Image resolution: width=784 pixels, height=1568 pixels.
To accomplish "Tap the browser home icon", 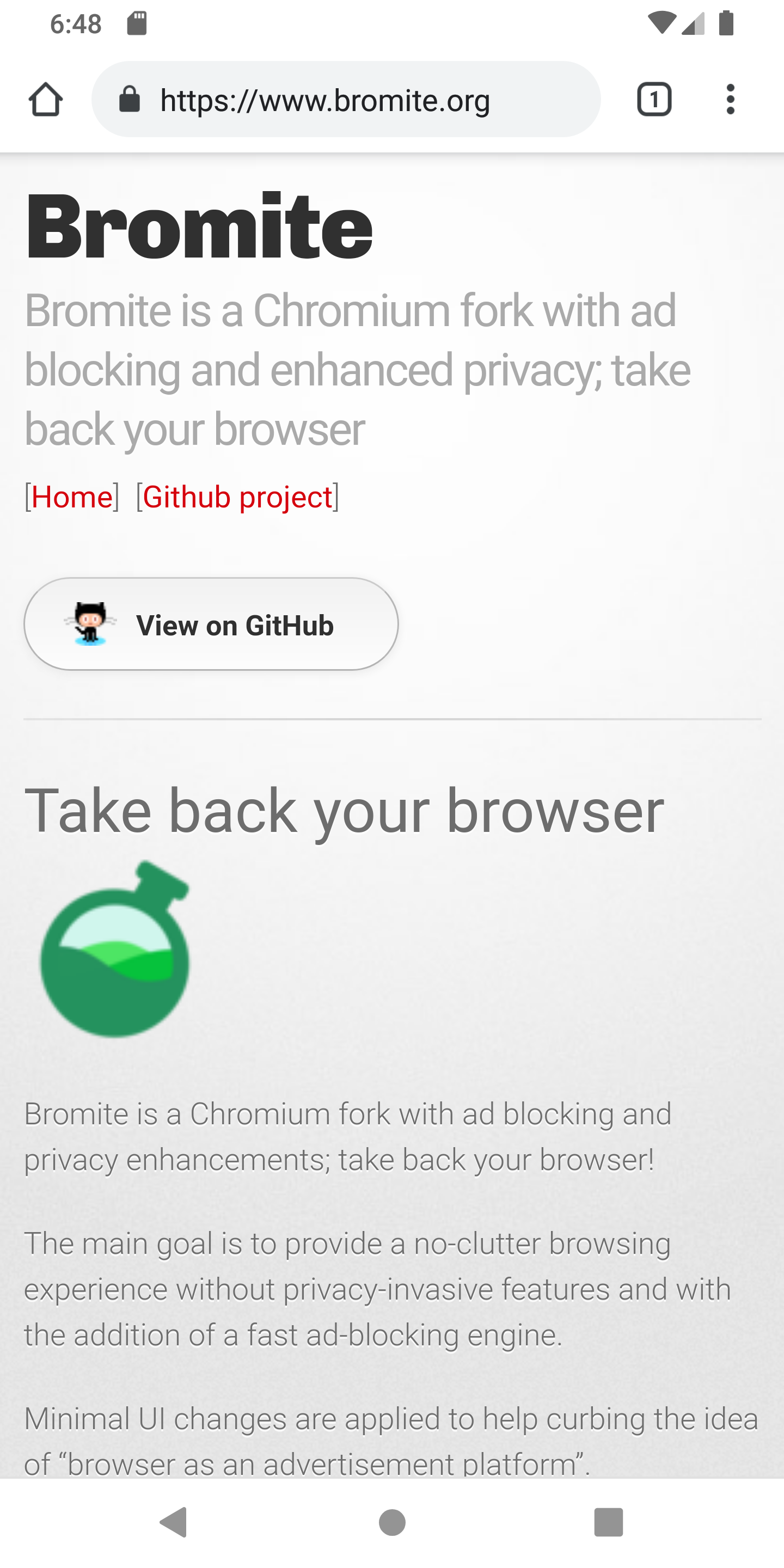I will tap(46, 99).
